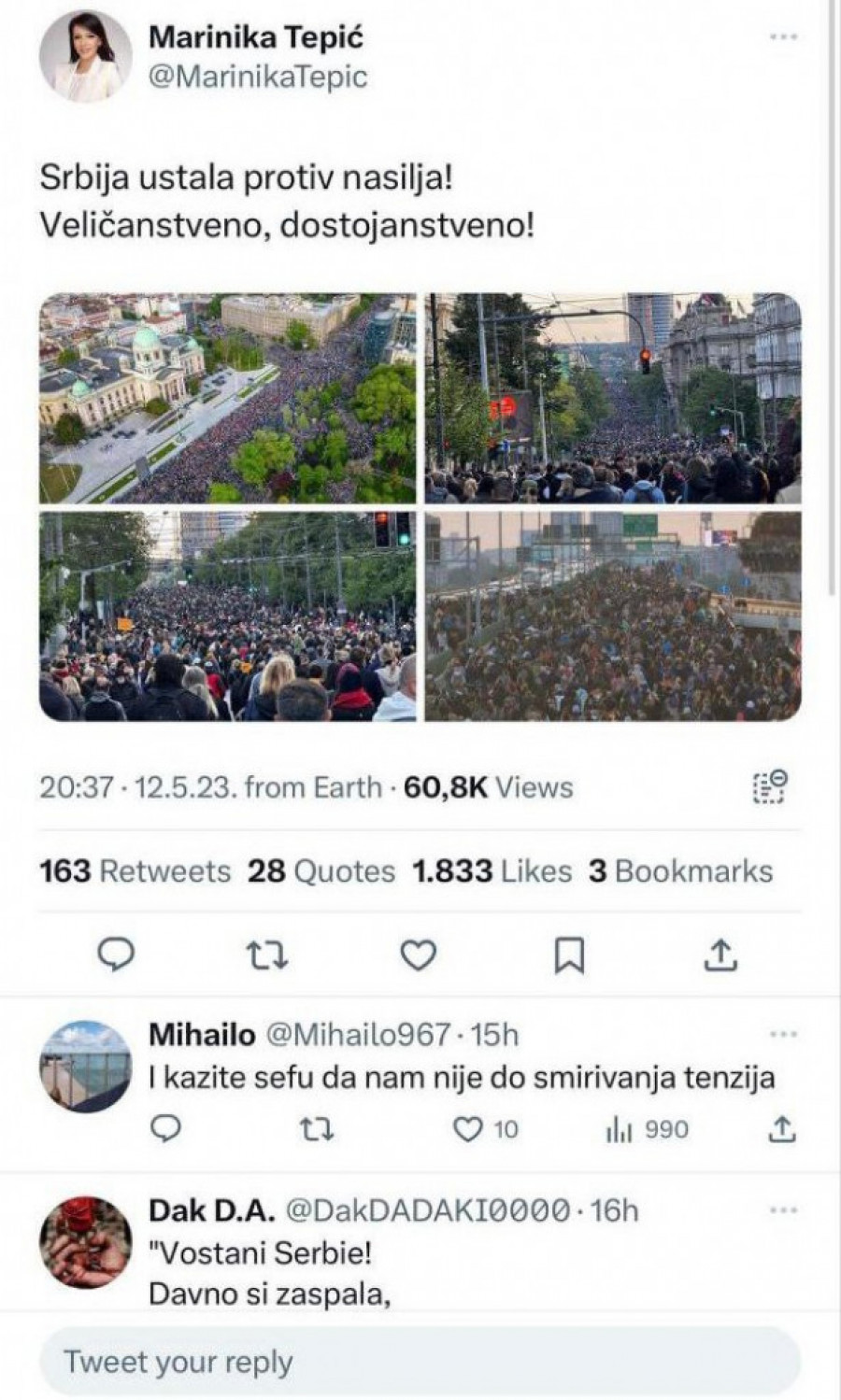Retweet Mihailo's reply
841x1400 pixels.
coord(317,1130)
